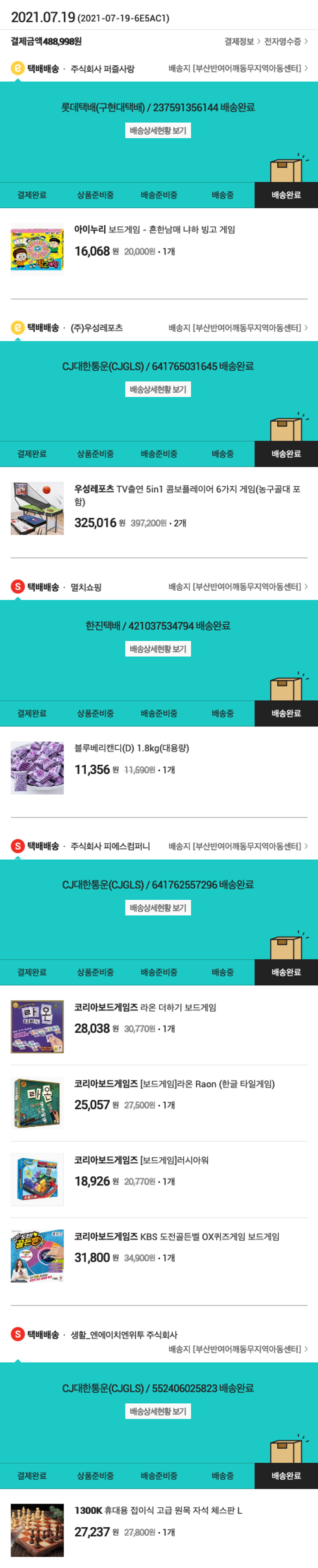Open delivery address for 생활_엔에이치엔위투 order
Screen dimensions: 318x1568
pos(238,1349)
